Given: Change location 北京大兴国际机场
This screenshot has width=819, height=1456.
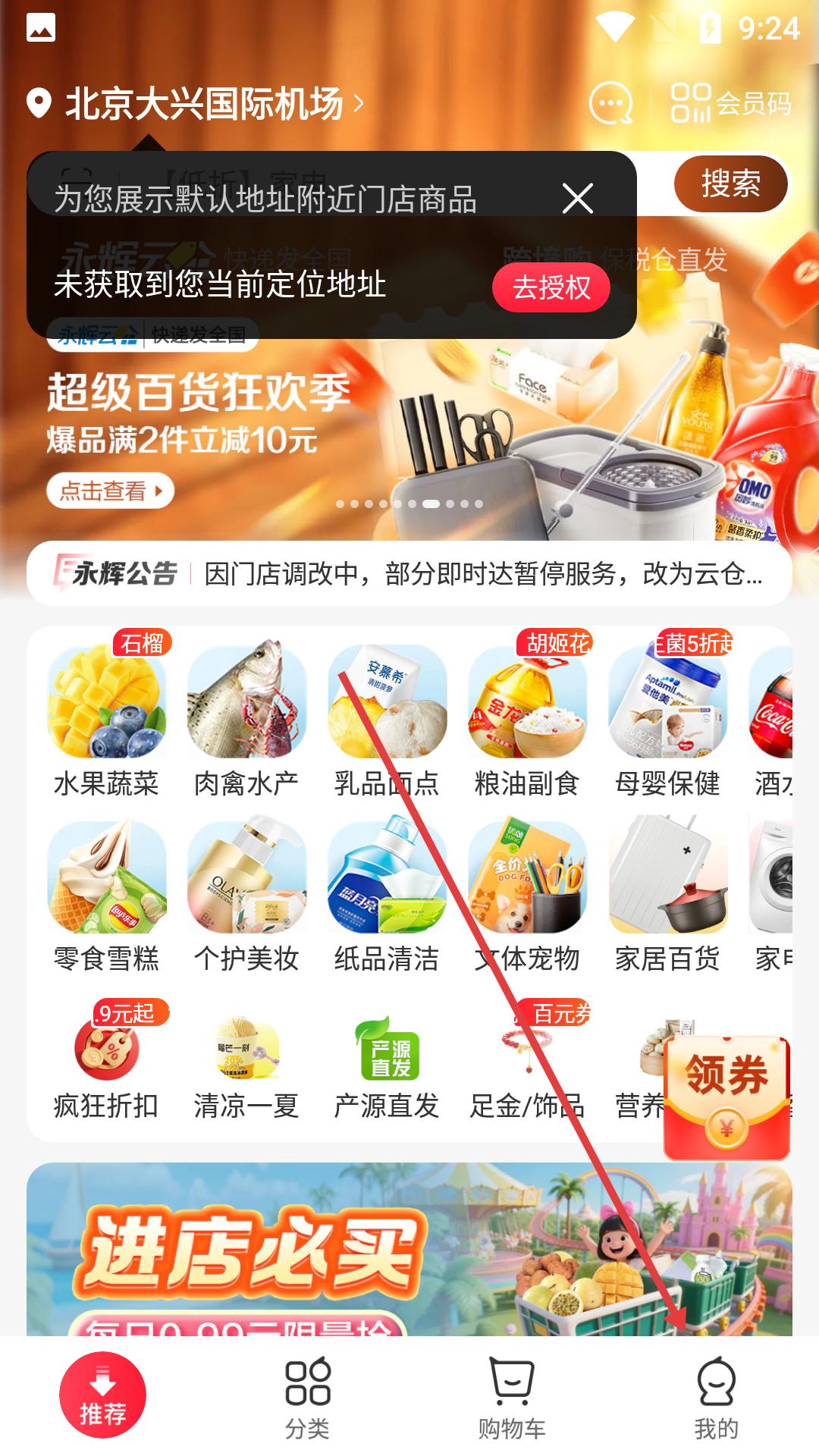Looking at the screenshot, I should tap(203, 103).
